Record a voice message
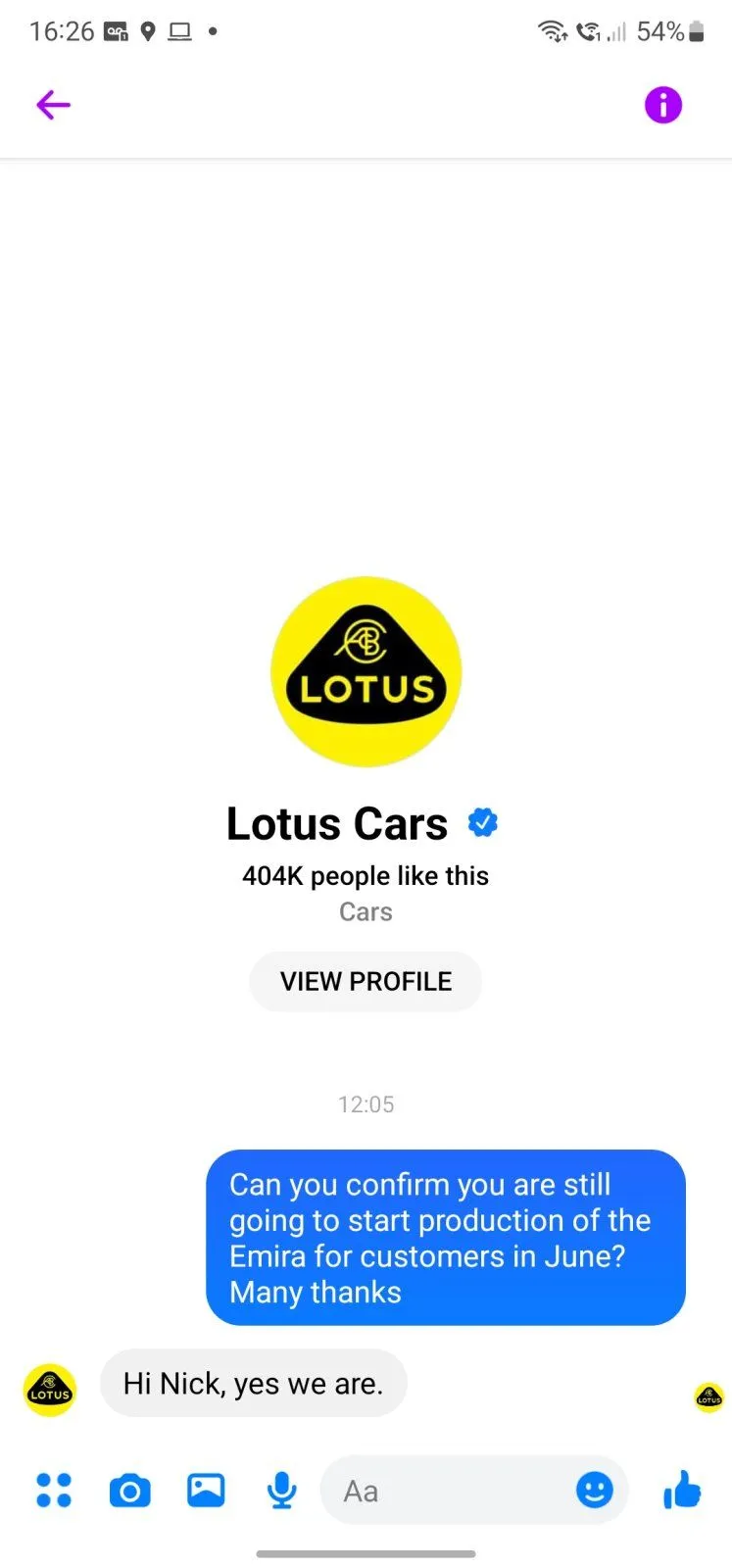Viewport: 732px width, 1568px height. point(282,1491)
